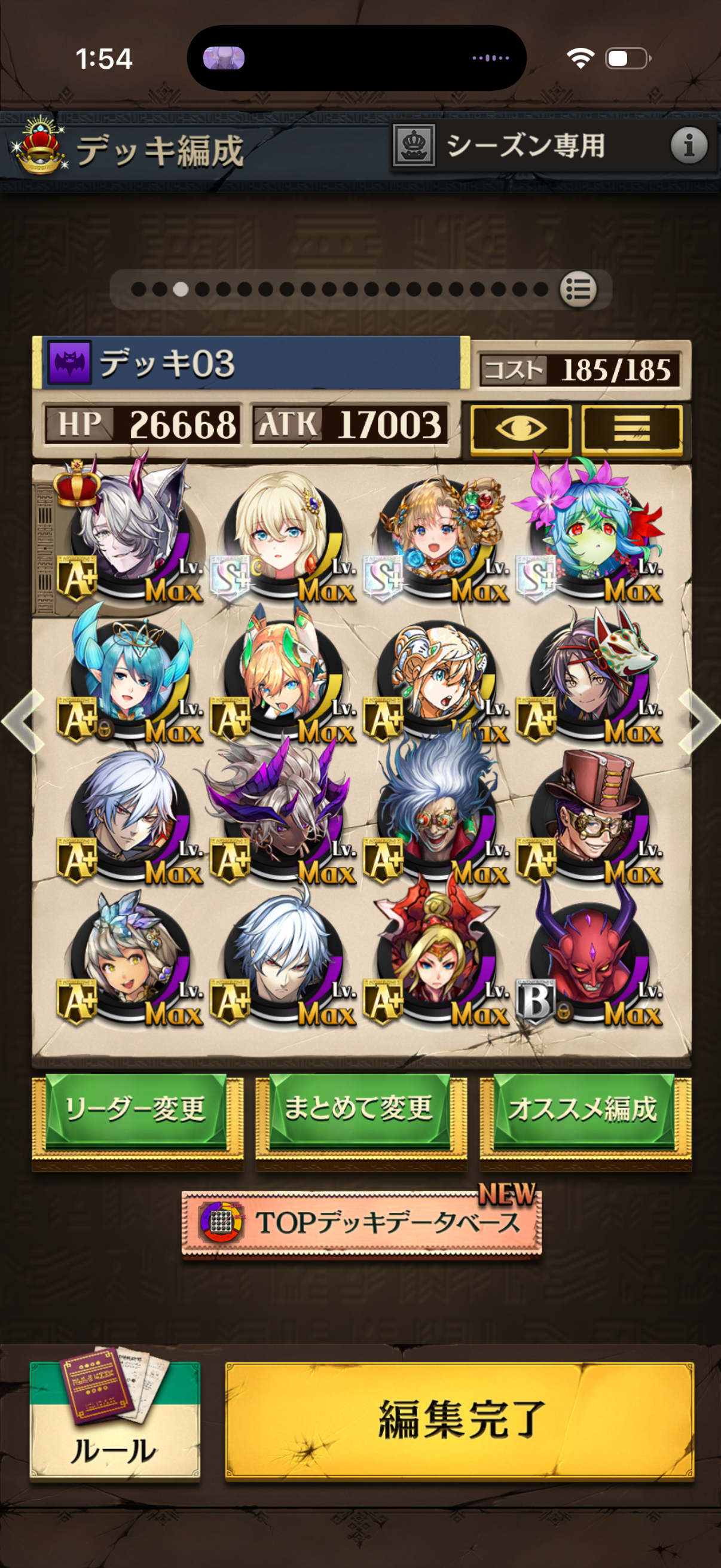Select the red demon B rank card
The image size is (721, 1568).
click(x=588, y=957)
